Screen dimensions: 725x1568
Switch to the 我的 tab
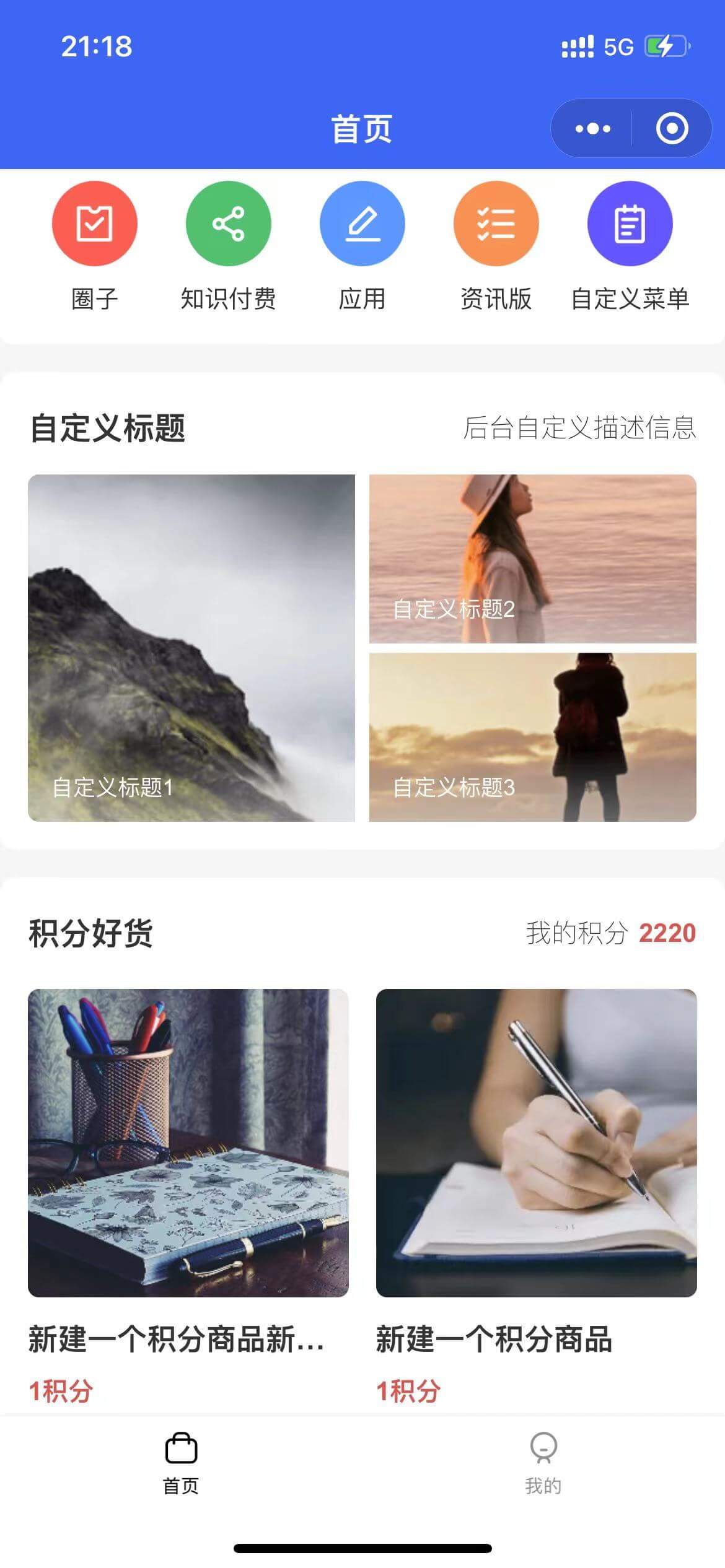click(543, 1464)
